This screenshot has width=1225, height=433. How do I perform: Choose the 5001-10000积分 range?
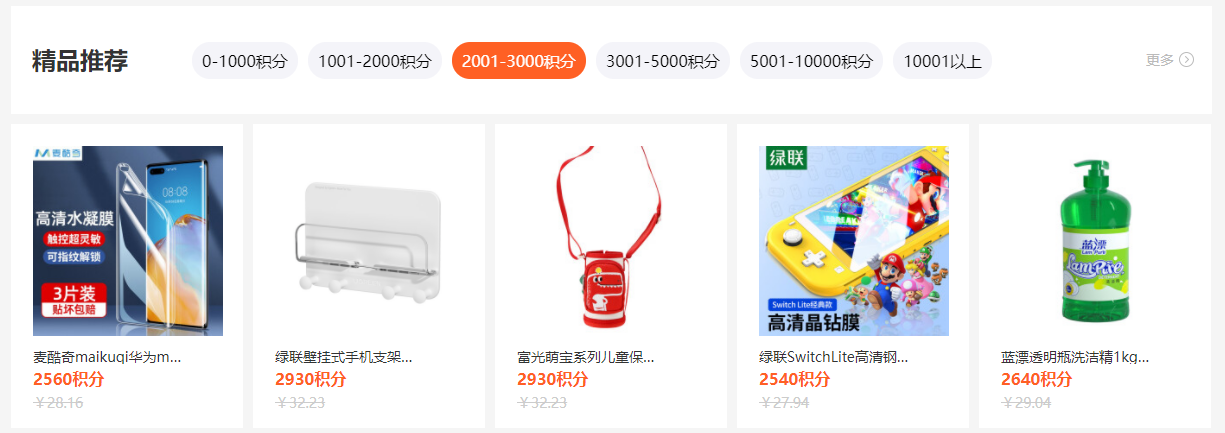point(811,61)
